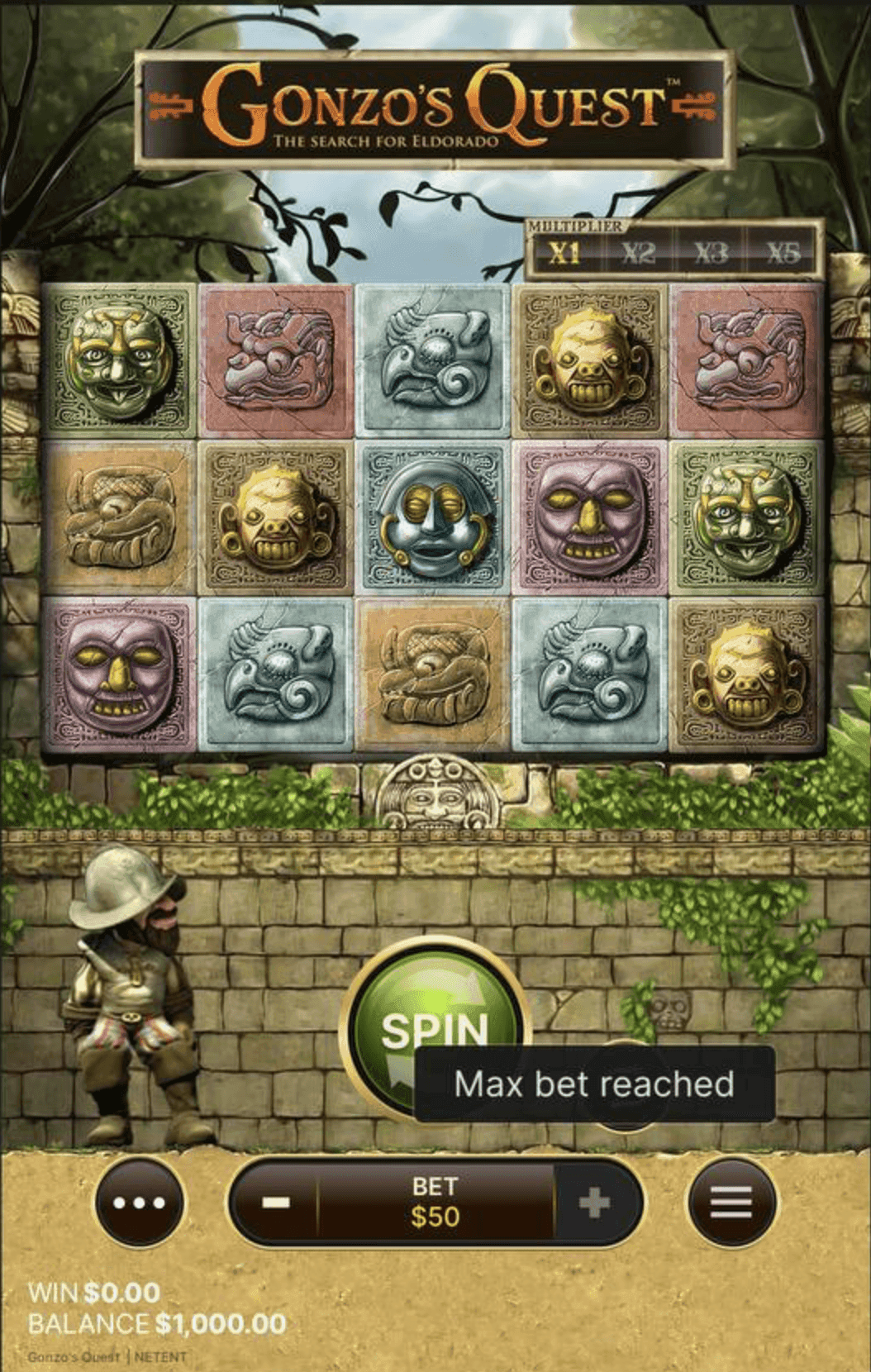Open the hamburger menu
The width and height of the screenshot is (871, 1372).
(731, 1203)
